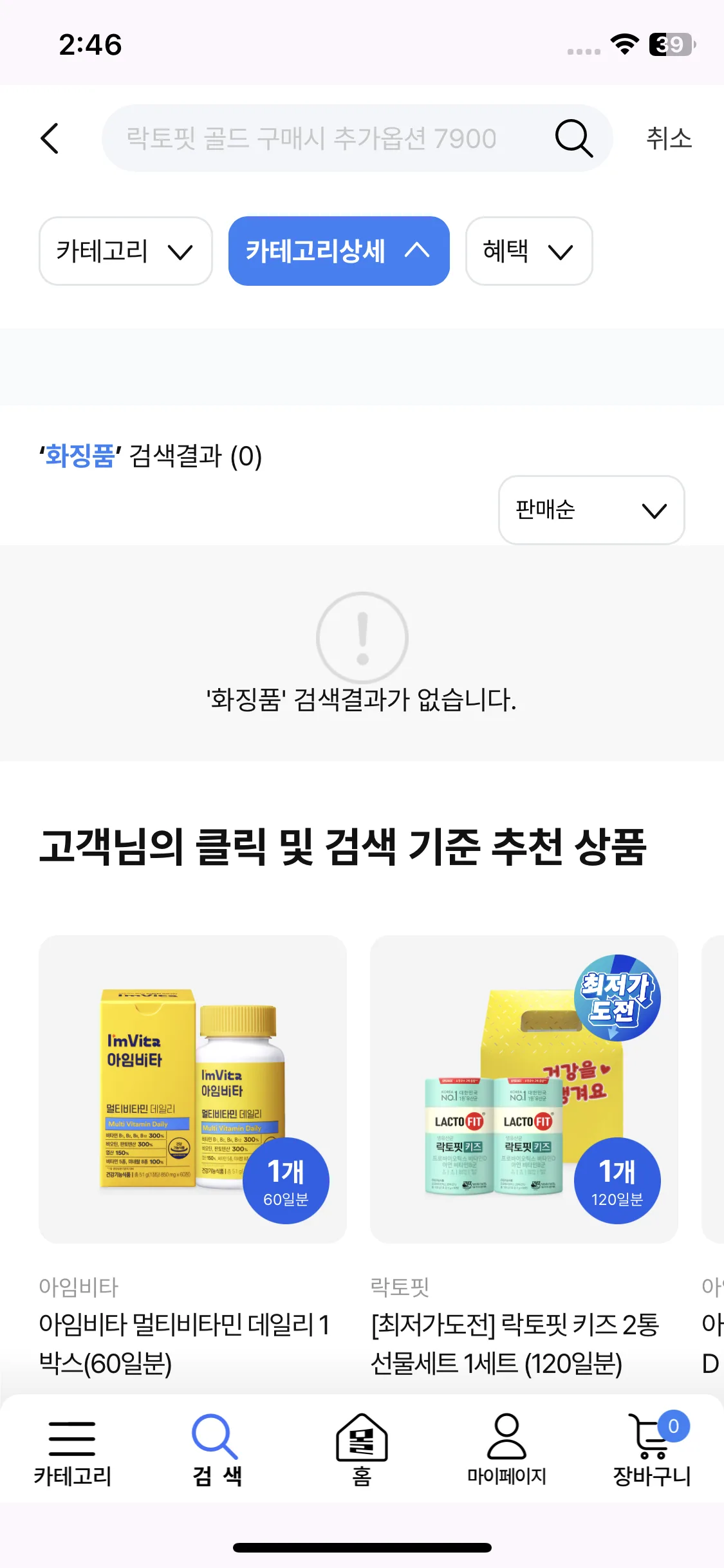Tap the search magnifier icon

pos(573,138)
